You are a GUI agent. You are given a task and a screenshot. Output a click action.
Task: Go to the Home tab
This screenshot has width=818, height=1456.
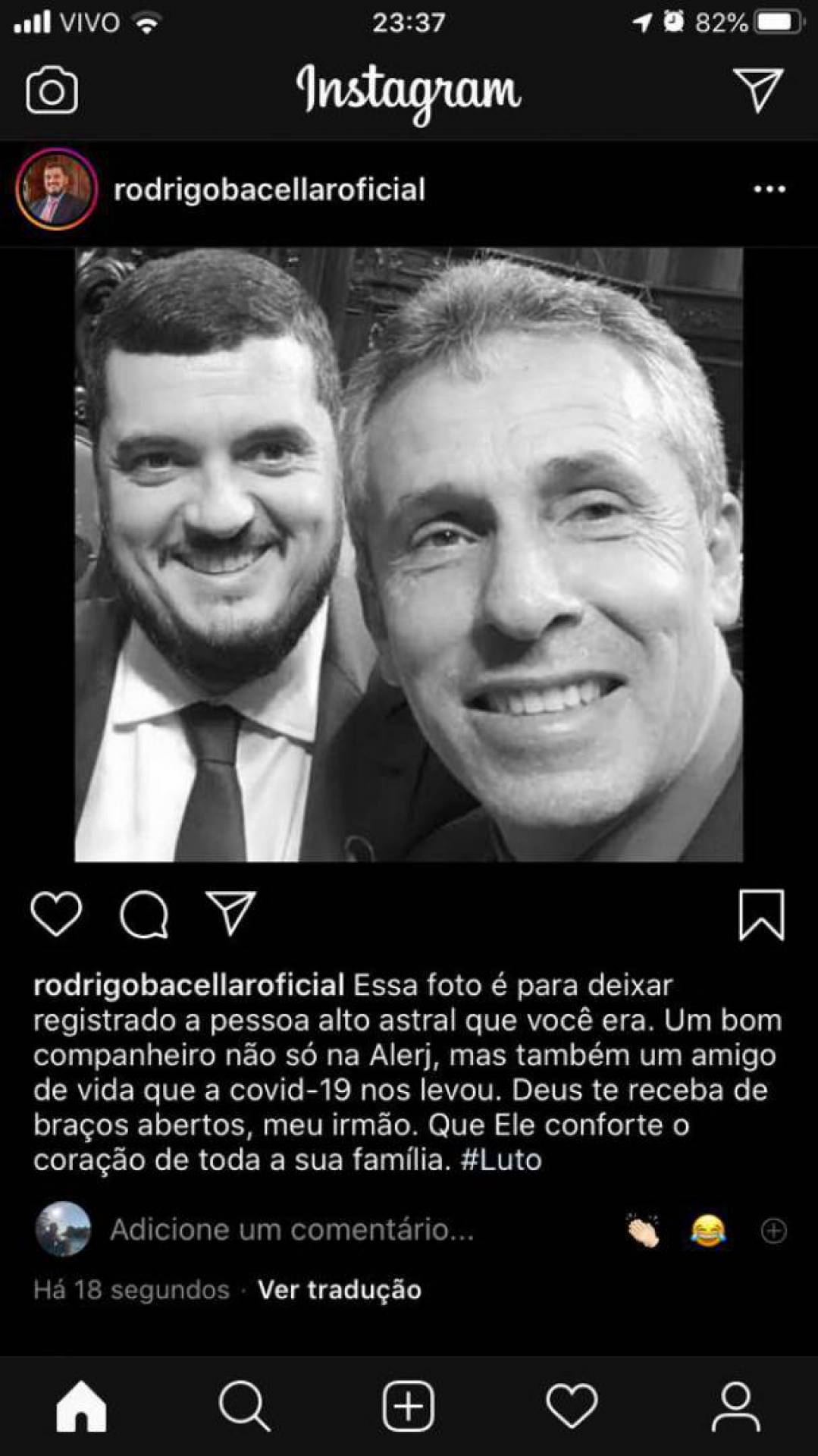81,1406
